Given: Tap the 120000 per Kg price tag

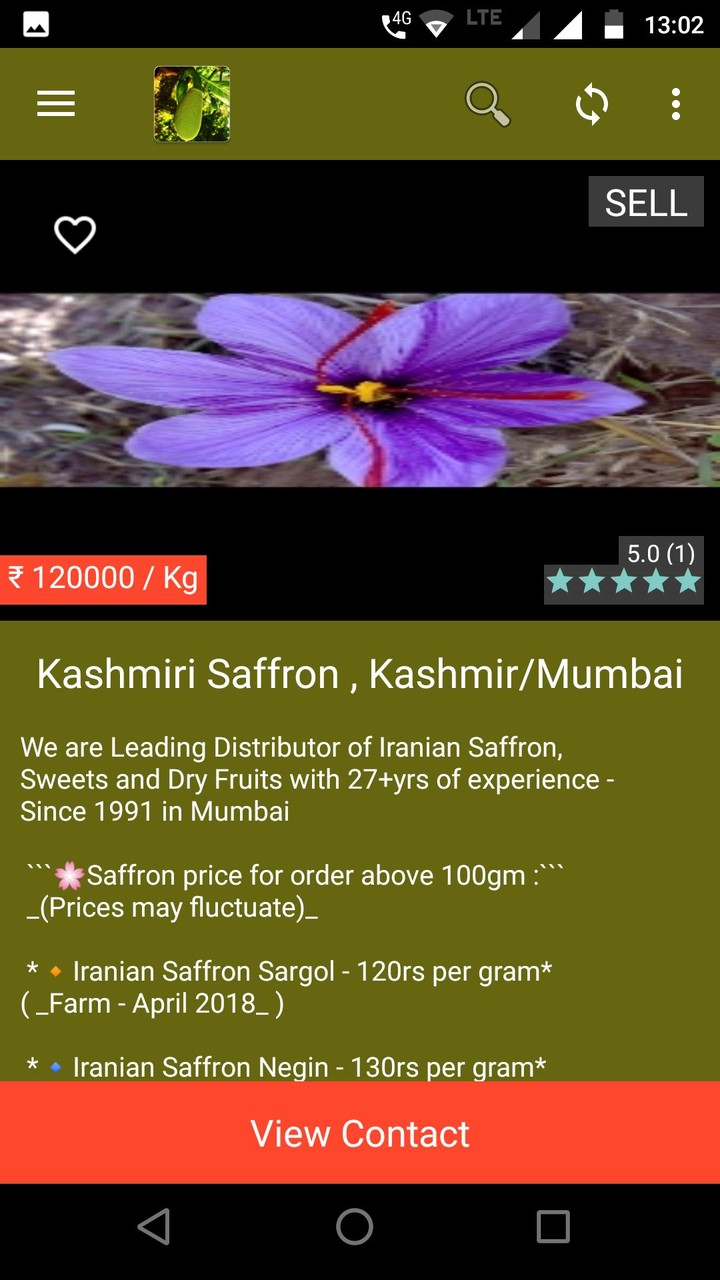Looking at the screenshot, I should (x=103, y=578).
